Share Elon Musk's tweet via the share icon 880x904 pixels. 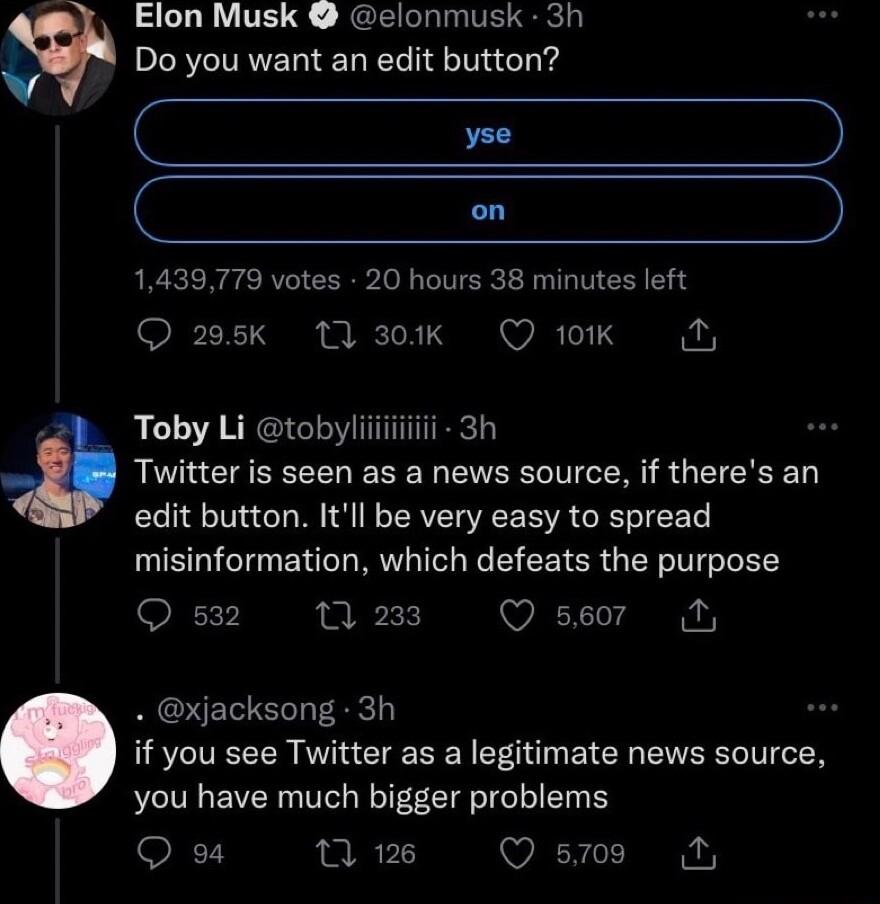tap(697, 335)
